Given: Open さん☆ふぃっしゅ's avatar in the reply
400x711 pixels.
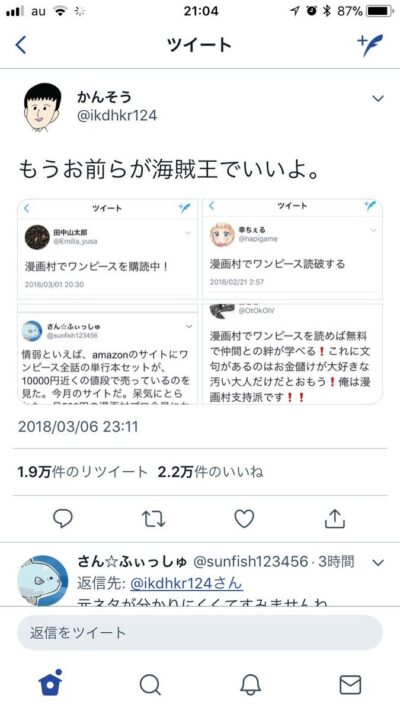Looking at the screenshot, I should pyautogui.click(x=43, y=580).
